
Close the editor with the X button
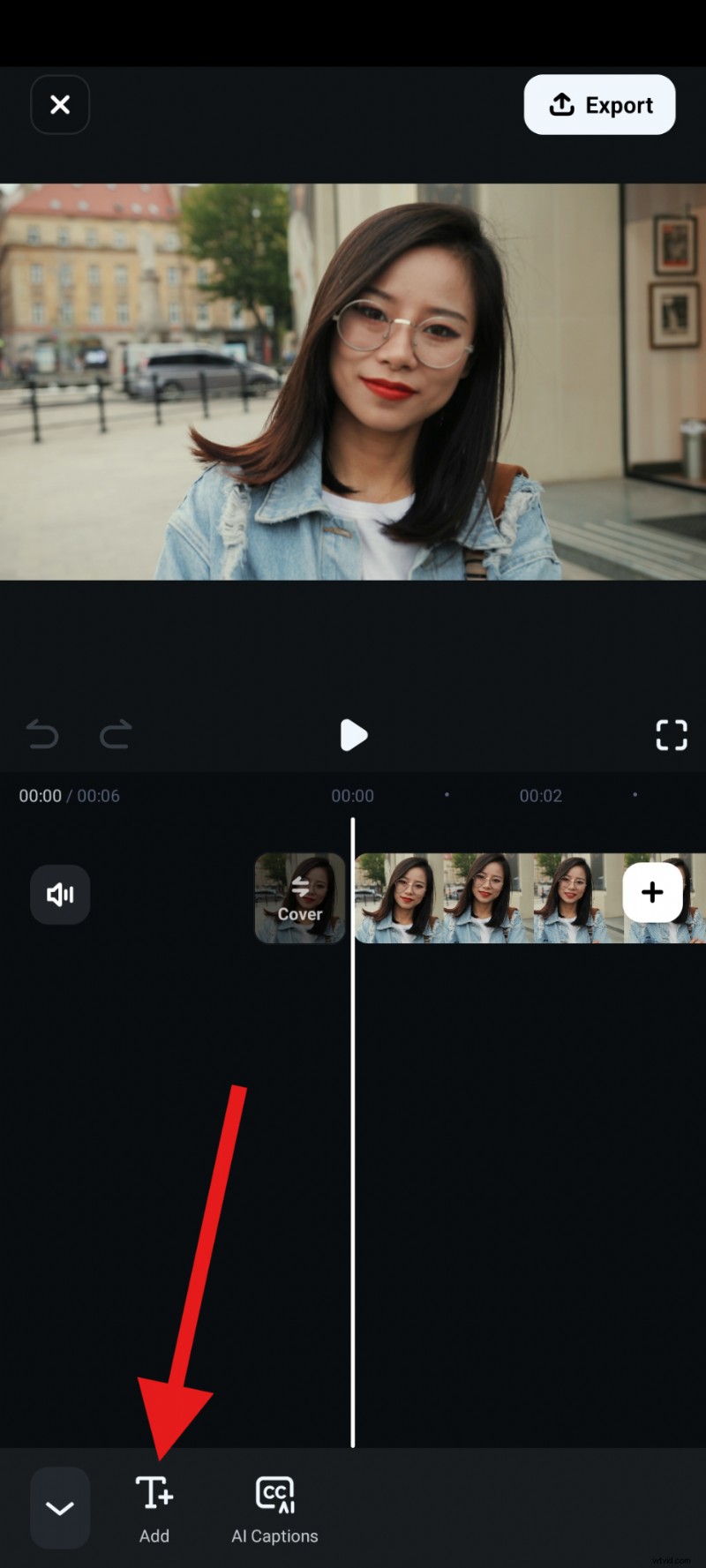(59, 104)
